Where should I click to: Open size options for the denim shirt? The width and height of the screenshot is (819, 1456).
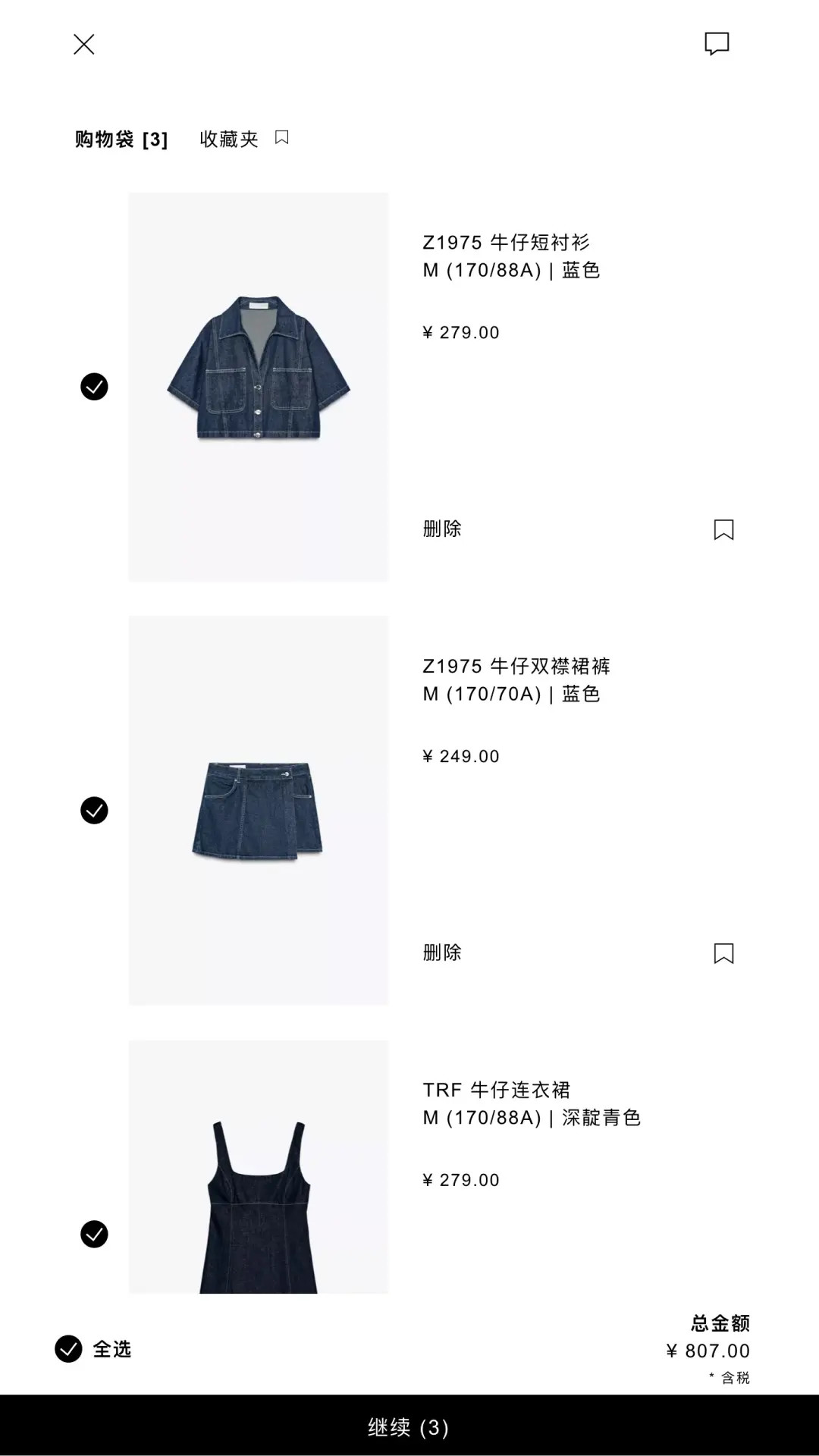(x=512, y=268)
